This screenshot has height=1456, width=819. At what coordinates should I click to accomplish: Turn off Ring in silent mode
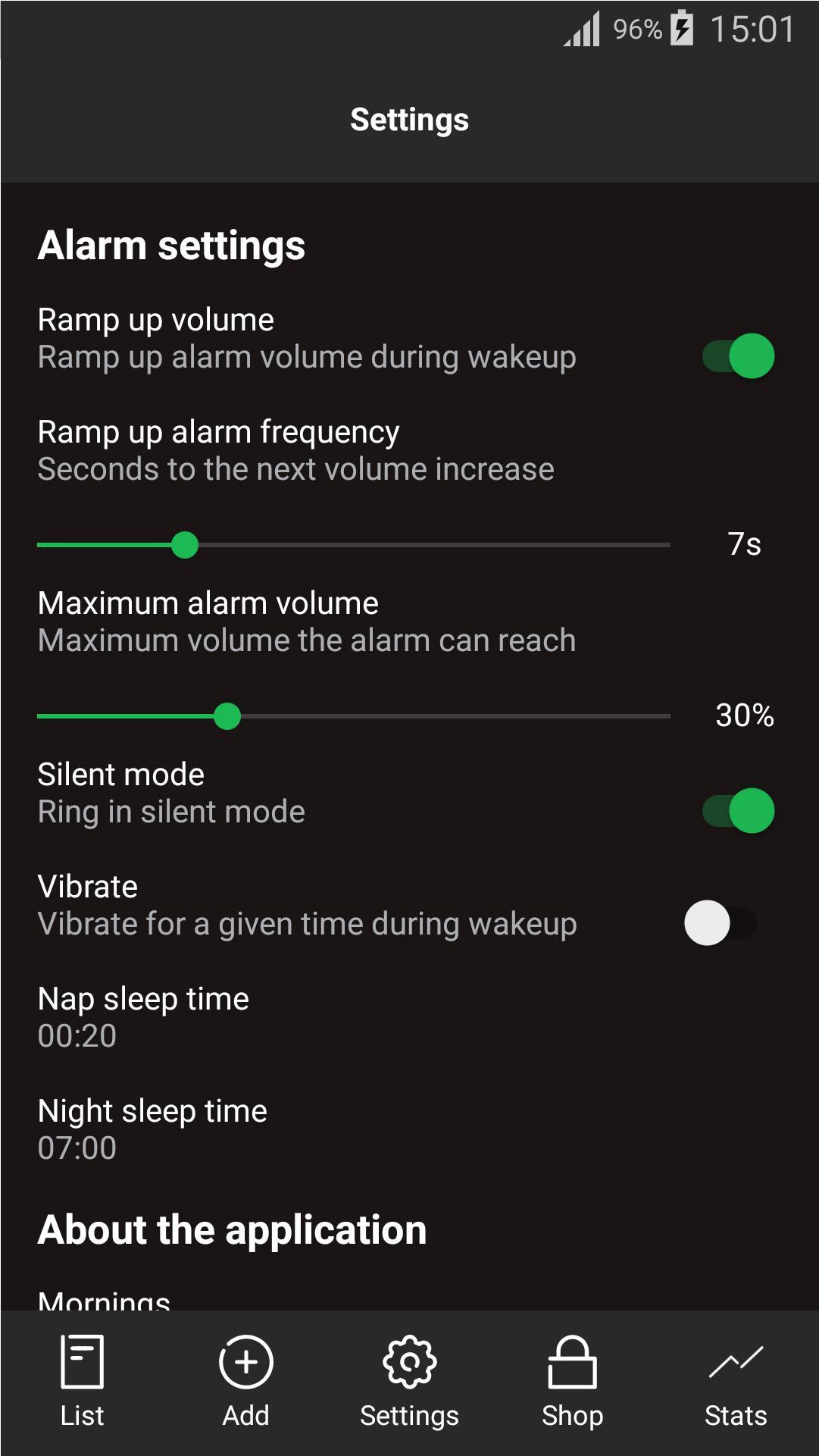(738, 810)
